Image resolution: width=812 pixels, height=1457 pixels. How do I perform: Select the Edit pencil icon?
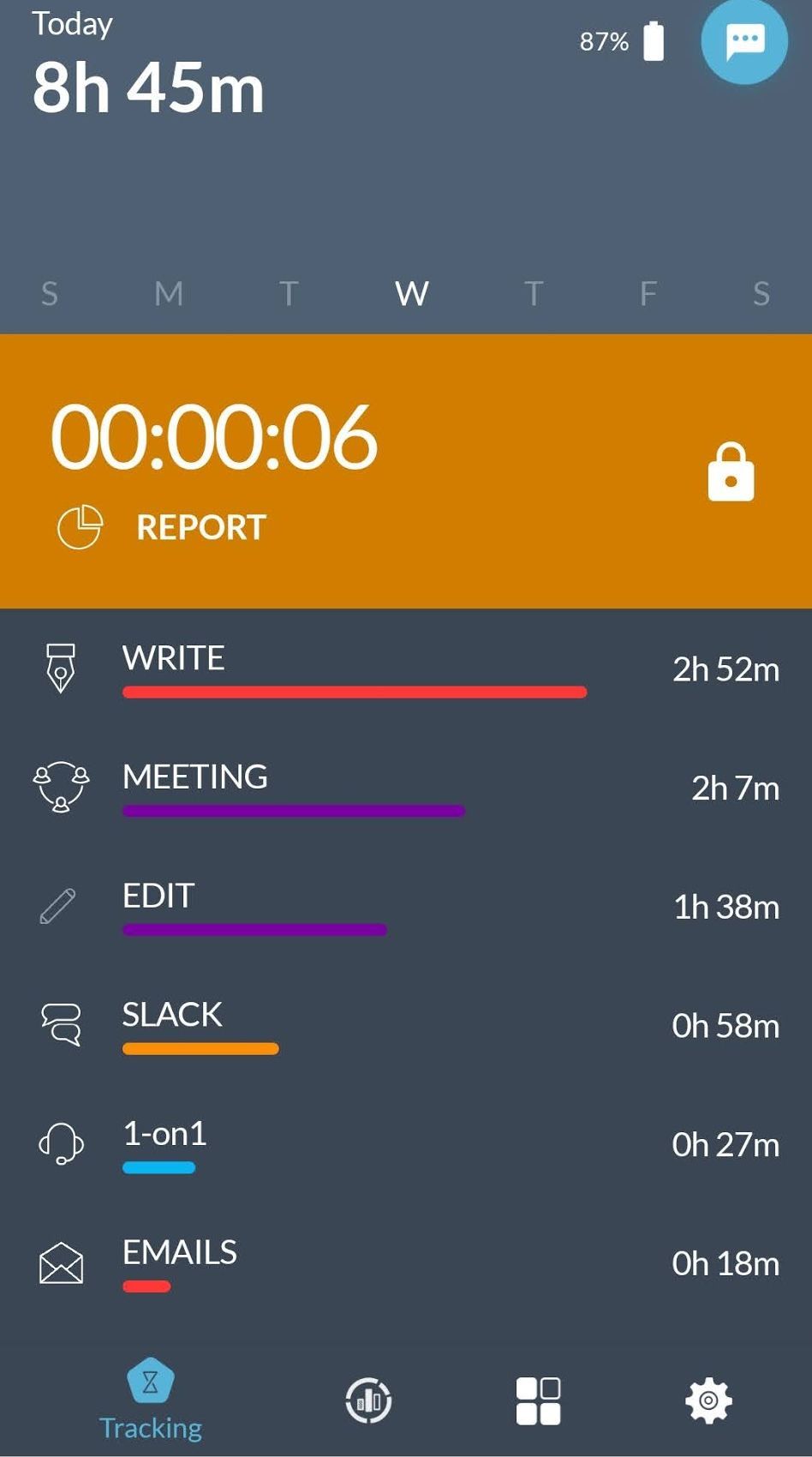point(58,906)
